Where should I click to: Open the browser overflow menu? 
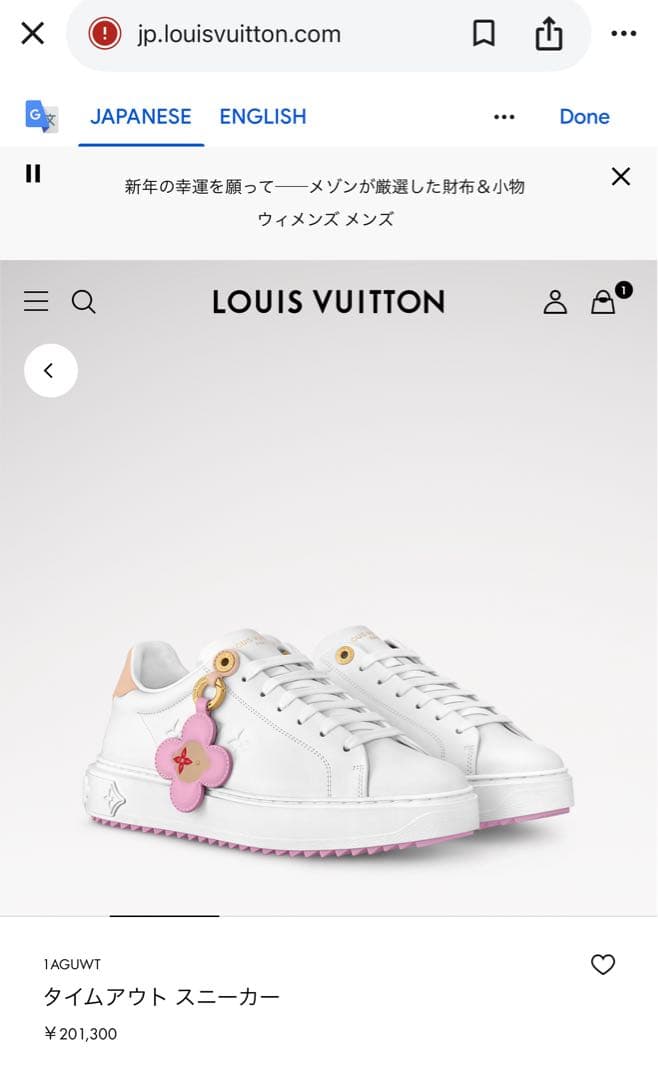(623, 35)
